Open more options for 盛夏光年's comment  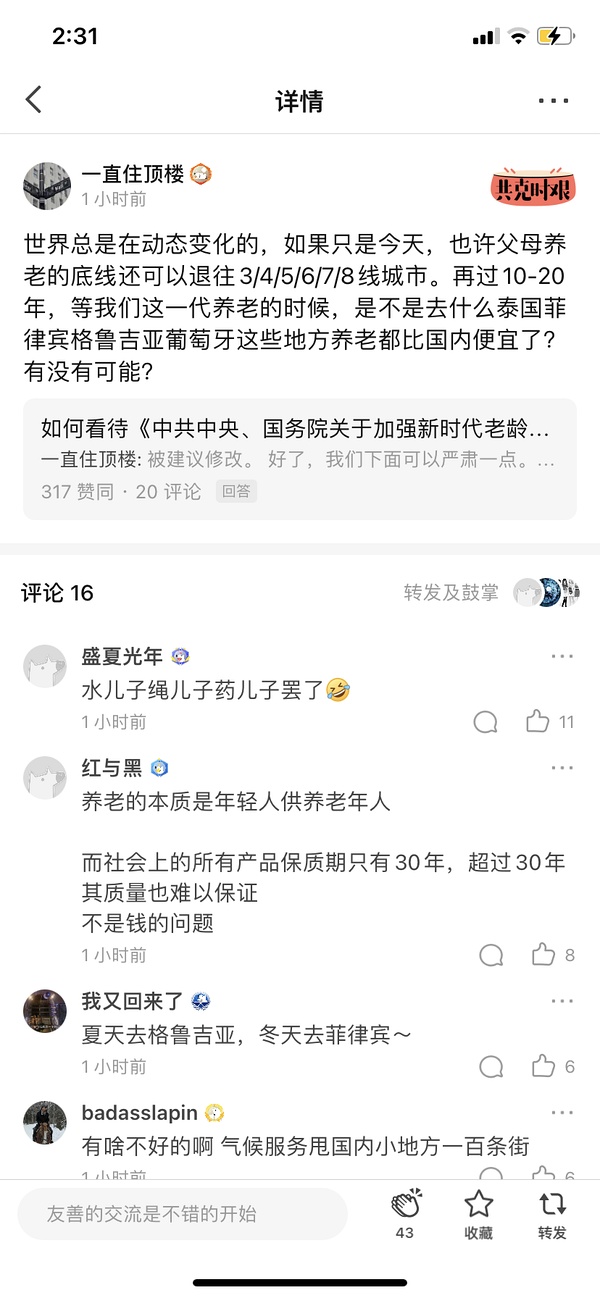click(x=562, y=656)
